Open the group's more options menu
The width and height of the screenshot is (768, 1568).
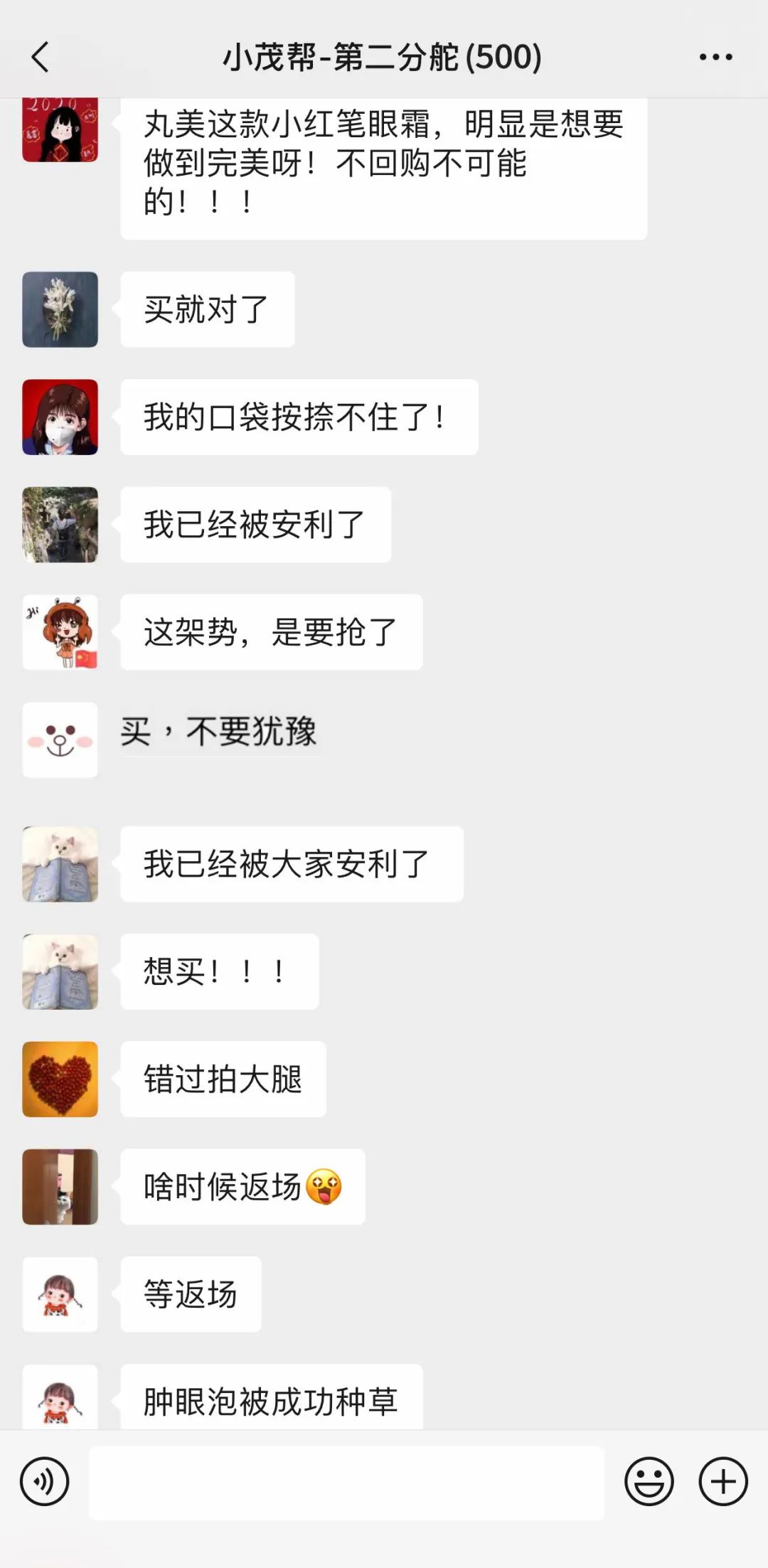[718, 58]
